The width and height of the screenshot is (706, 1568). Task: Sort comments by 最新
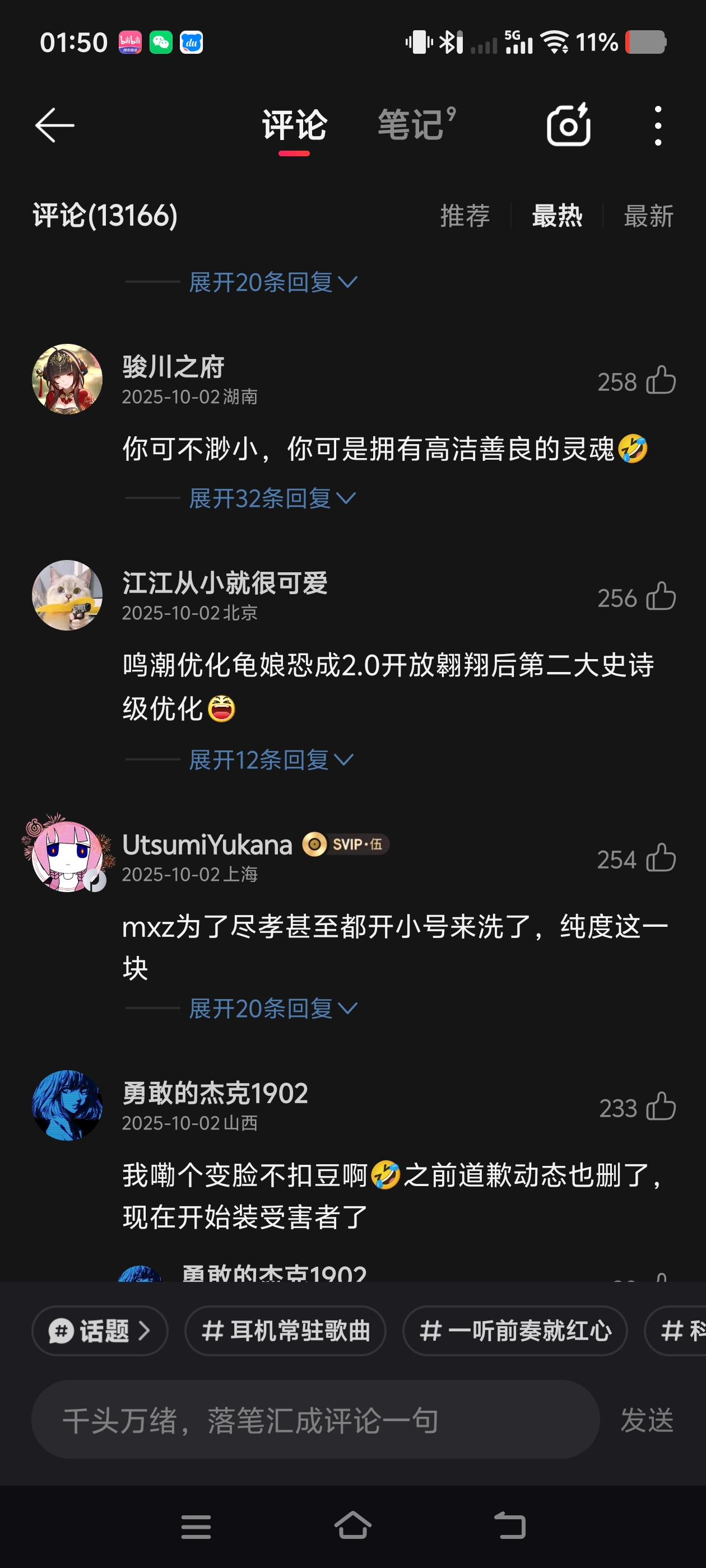pos(649,216)
